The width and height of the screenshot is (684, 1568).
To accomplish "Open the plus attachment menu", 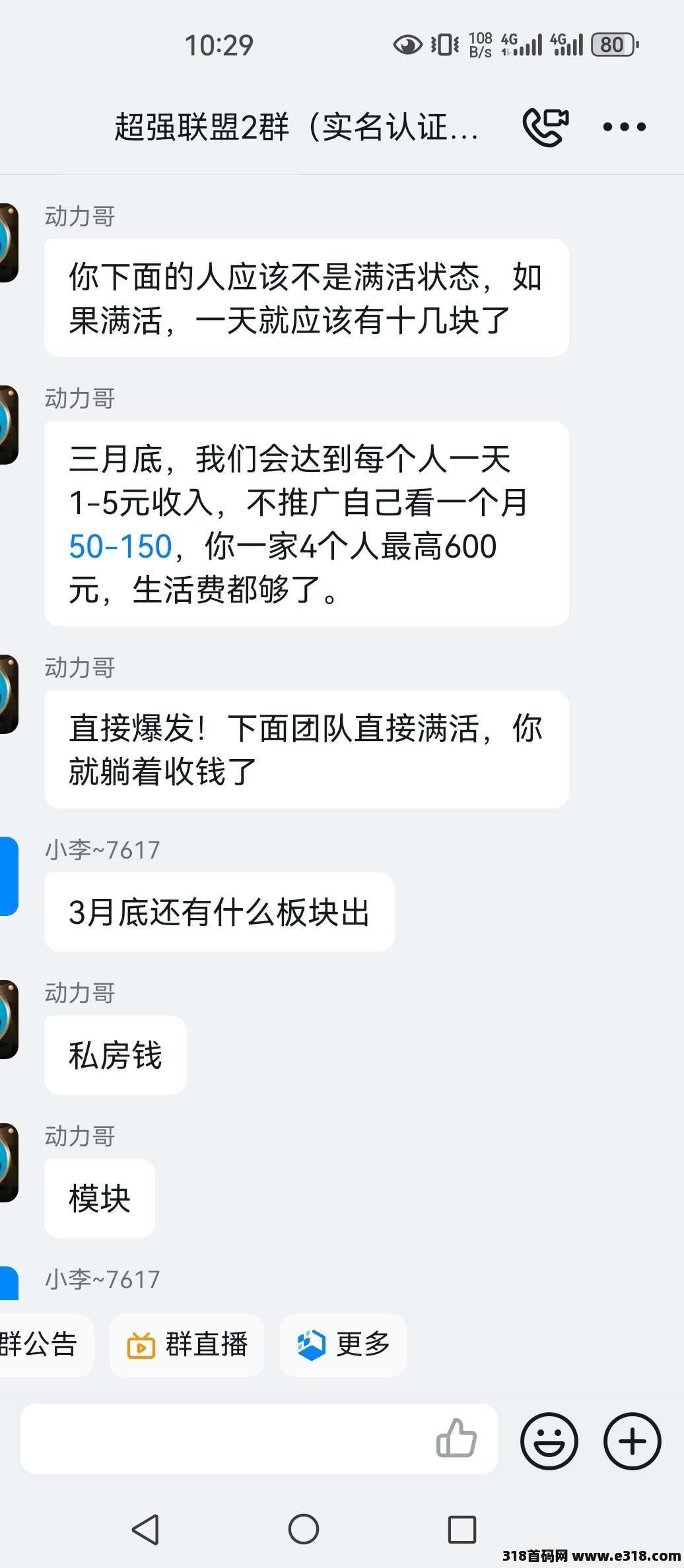I will (633, 1441).
